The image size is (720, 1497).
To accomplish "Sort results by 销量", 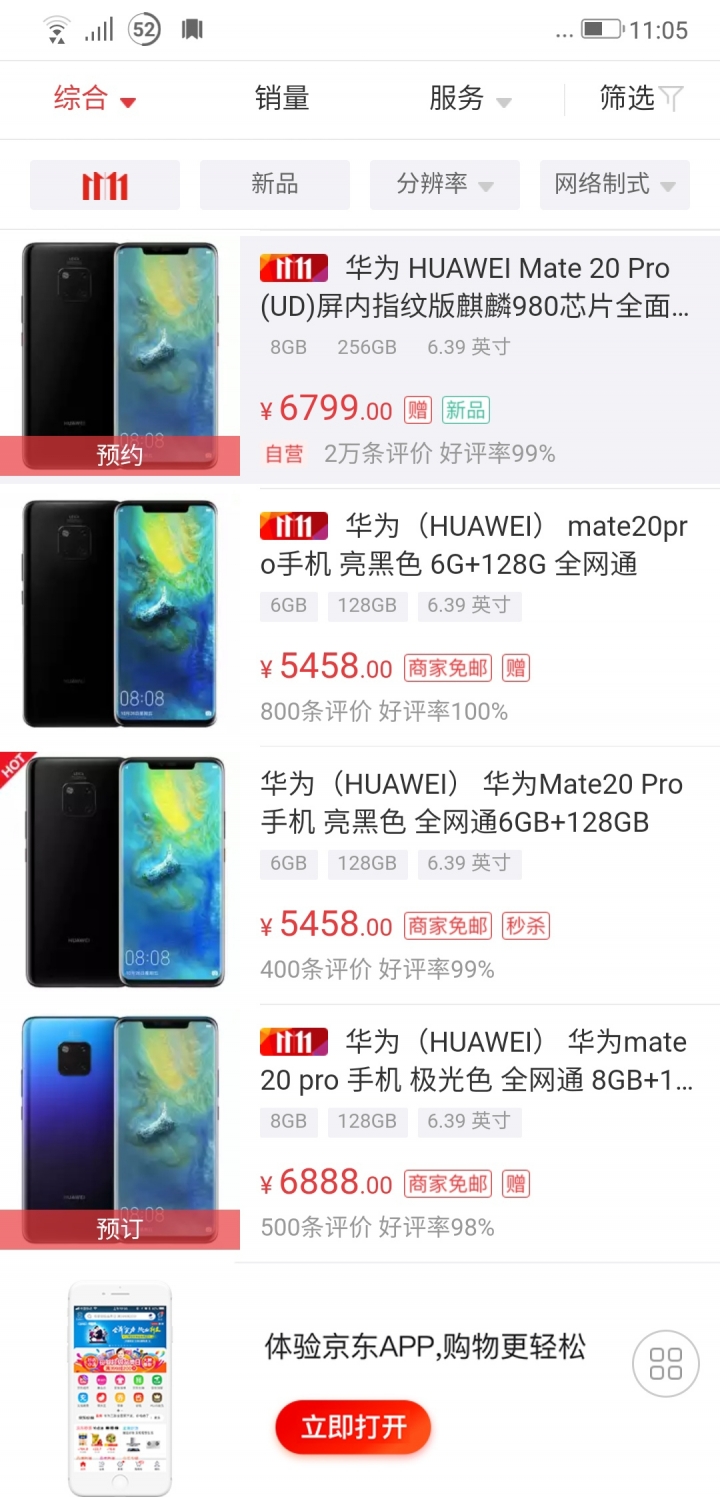I will click(282, 99).
